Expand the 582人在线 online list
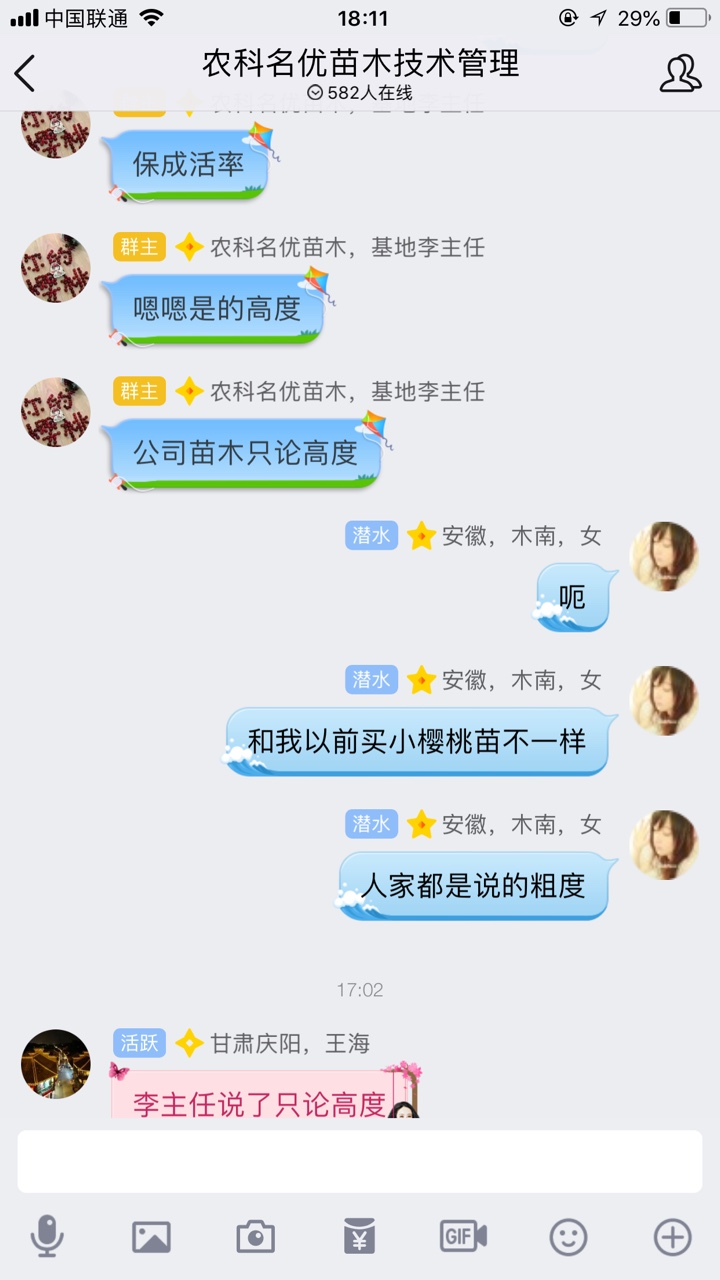Image resolution: width=720 pixels, height=1280 pixels. coord(360,93)
